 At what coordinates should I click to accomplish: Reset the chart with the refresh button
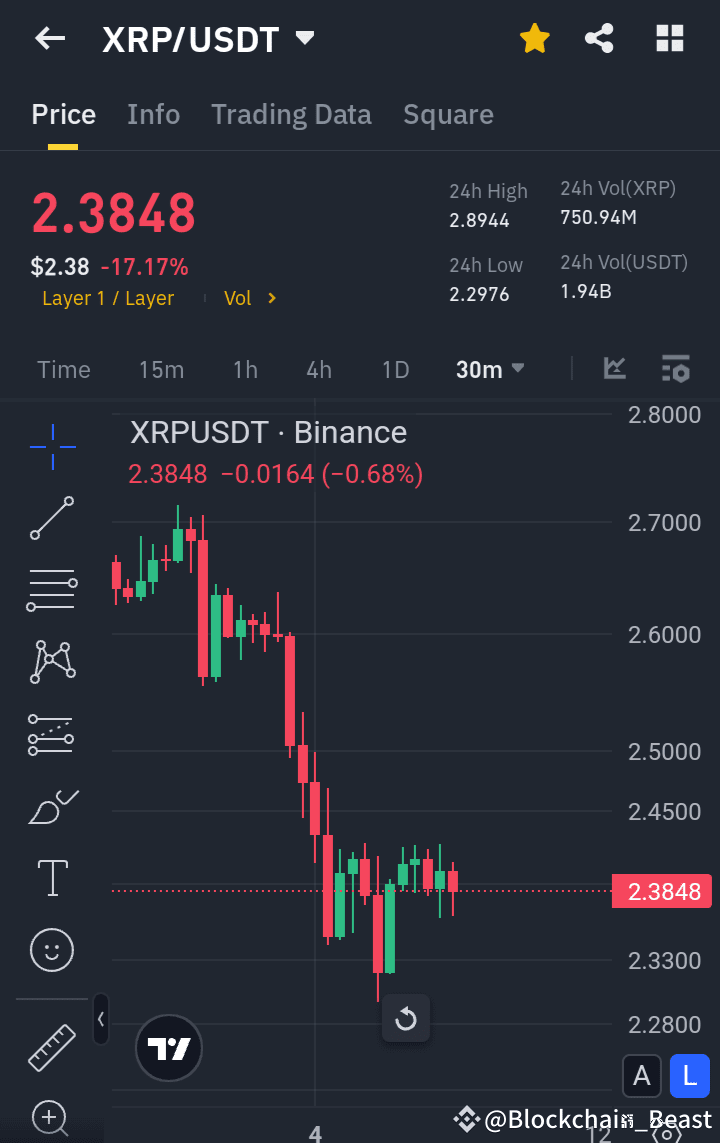click(x=406, y=1018)
